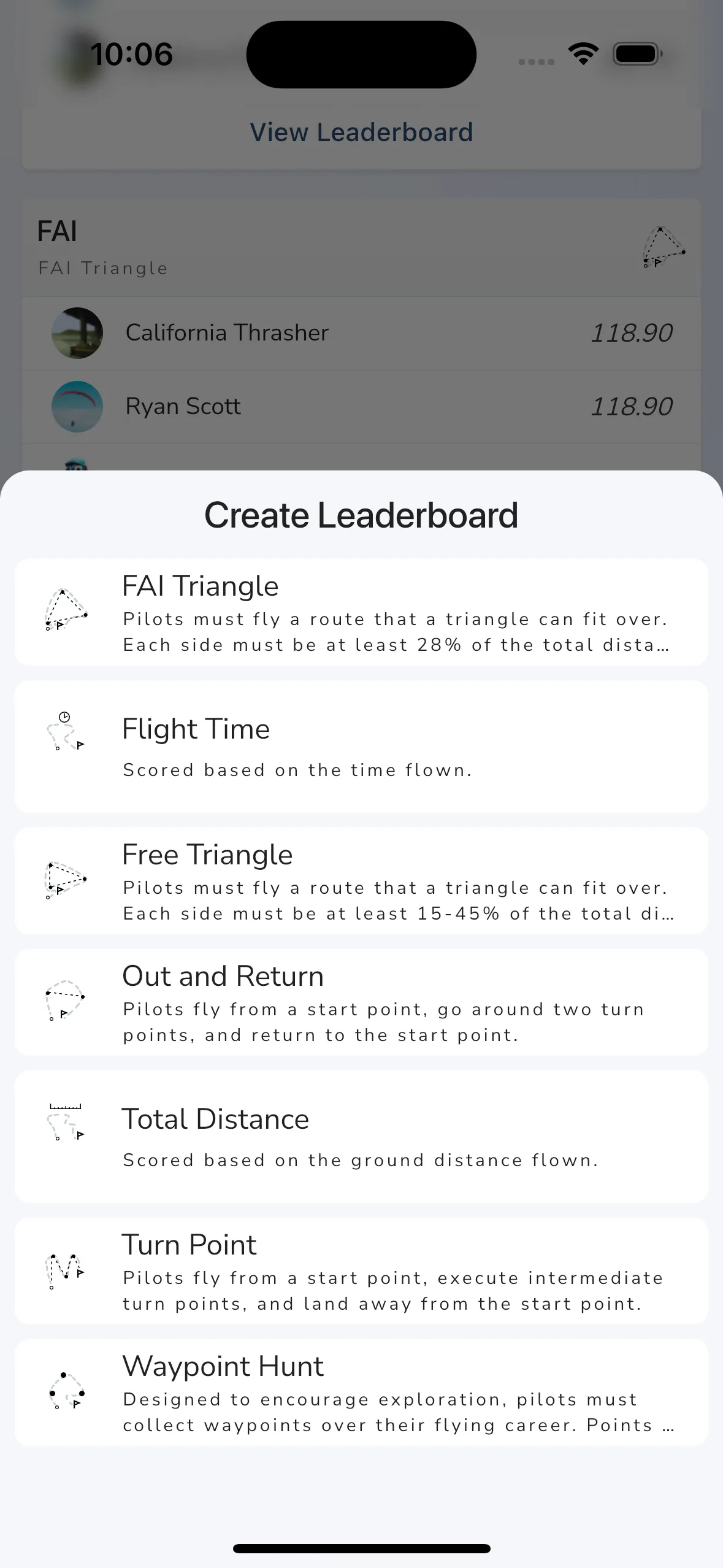Screen dimensions: 723x1568
Task: Open the Turn Point leaderboard option
Action: point(361,1270)
